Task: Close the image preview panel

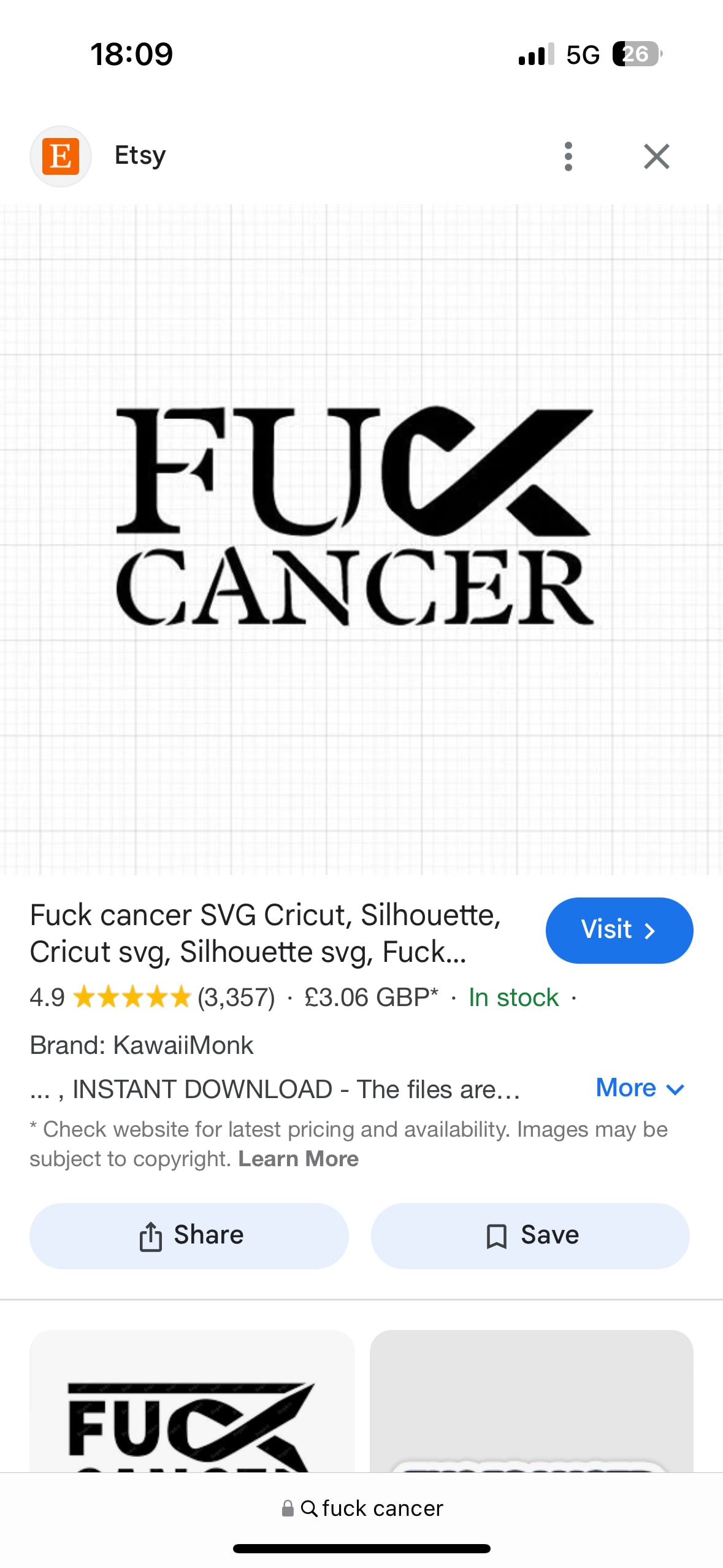Action: coord(656,156)
